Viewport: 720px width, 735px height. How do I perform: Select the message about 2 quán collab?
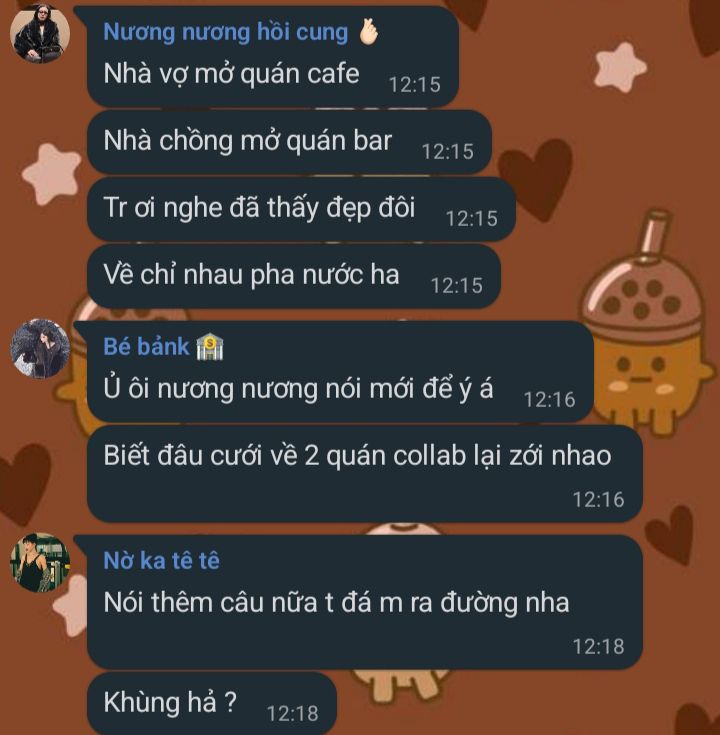(357, 456)
